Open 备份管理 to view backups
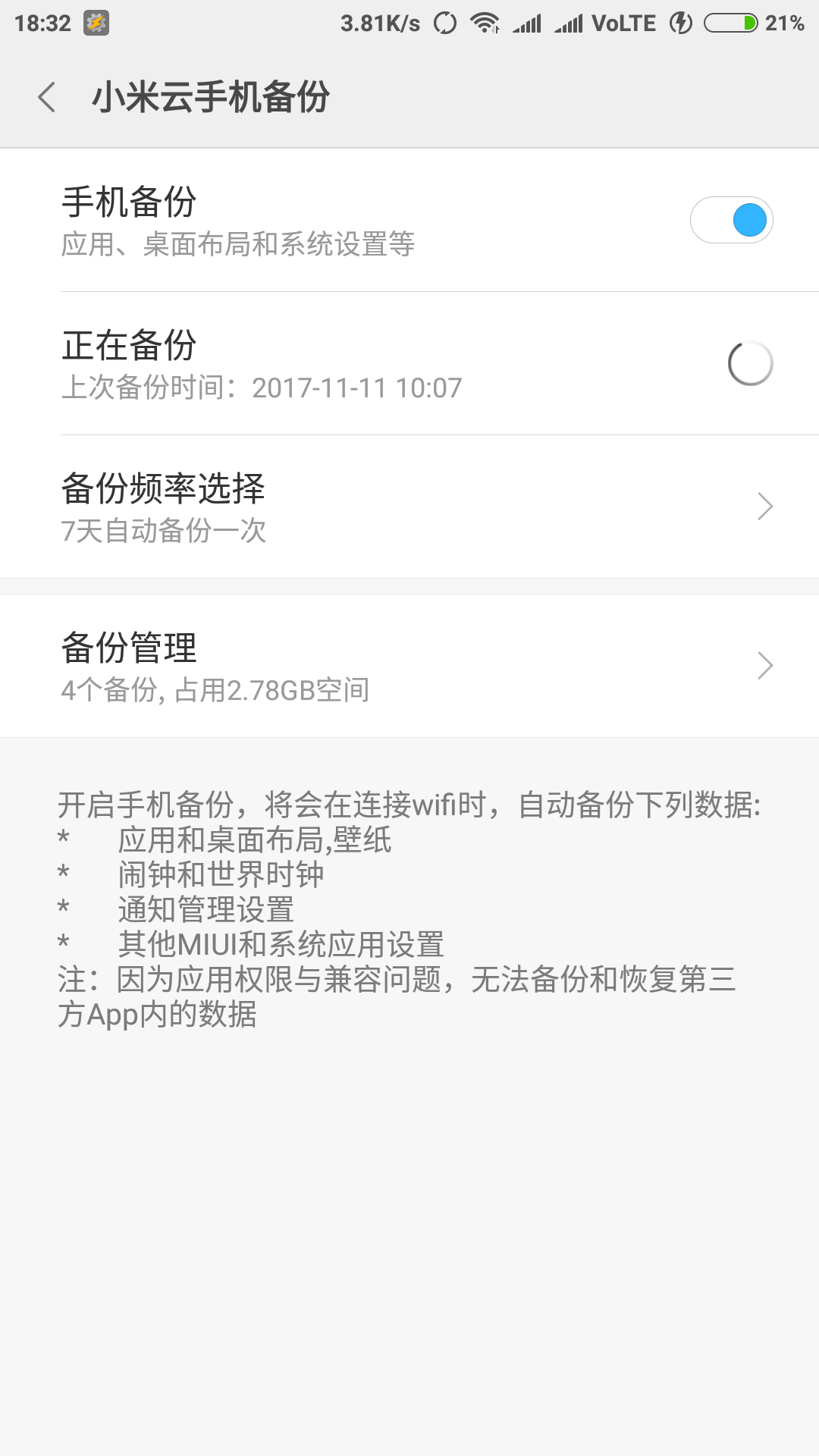Image resolution: width=819 pixels, height=1456 pixels. click(409, 666)
